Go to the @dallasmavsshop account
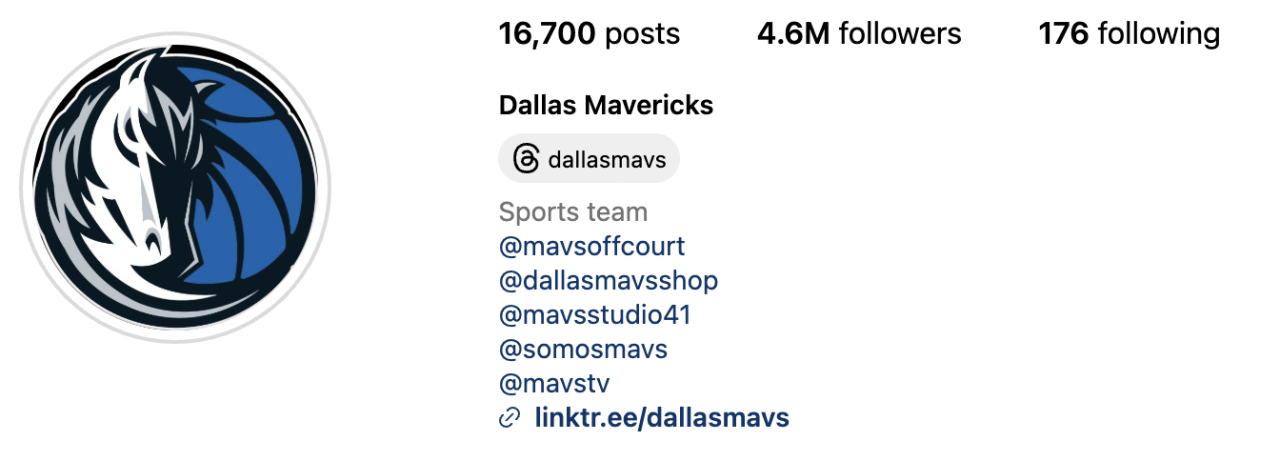Image resolution: width=1280 pixels, height=461 pixels. coord(608,281)
